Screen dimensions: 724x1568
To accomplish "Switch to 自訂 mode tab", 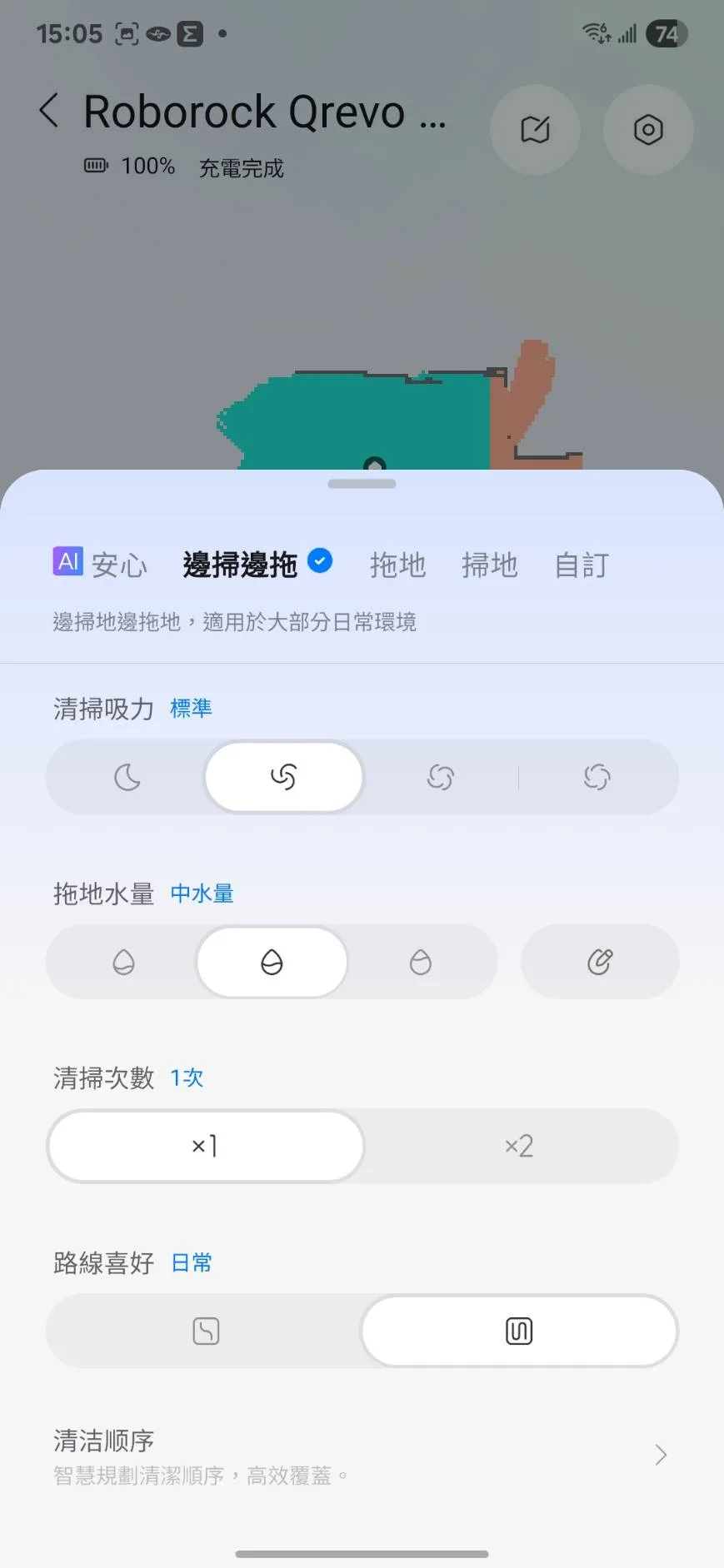I will tap(582, 565).
